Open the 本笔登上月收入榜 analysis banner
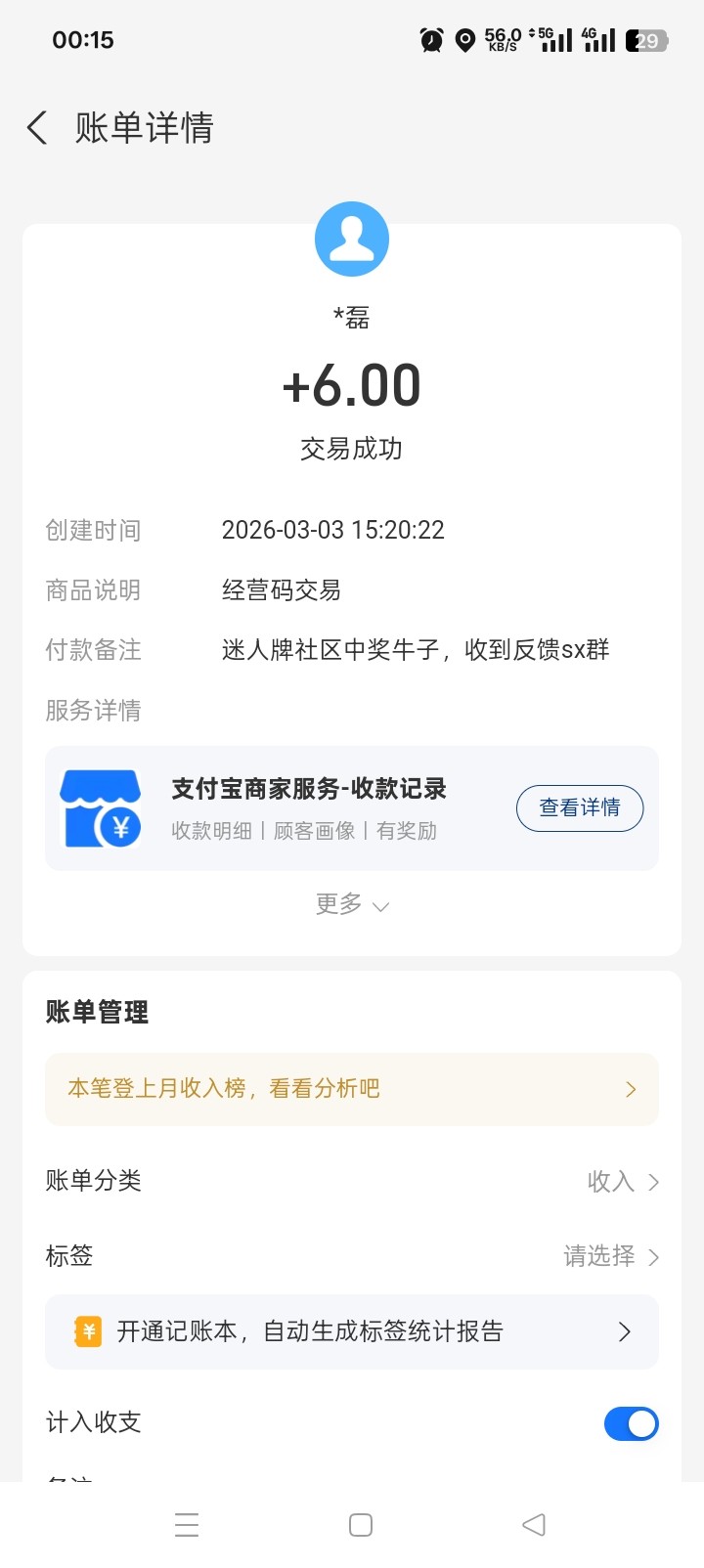This screenshot has height=1568, width=704. tap(352, 1089)
